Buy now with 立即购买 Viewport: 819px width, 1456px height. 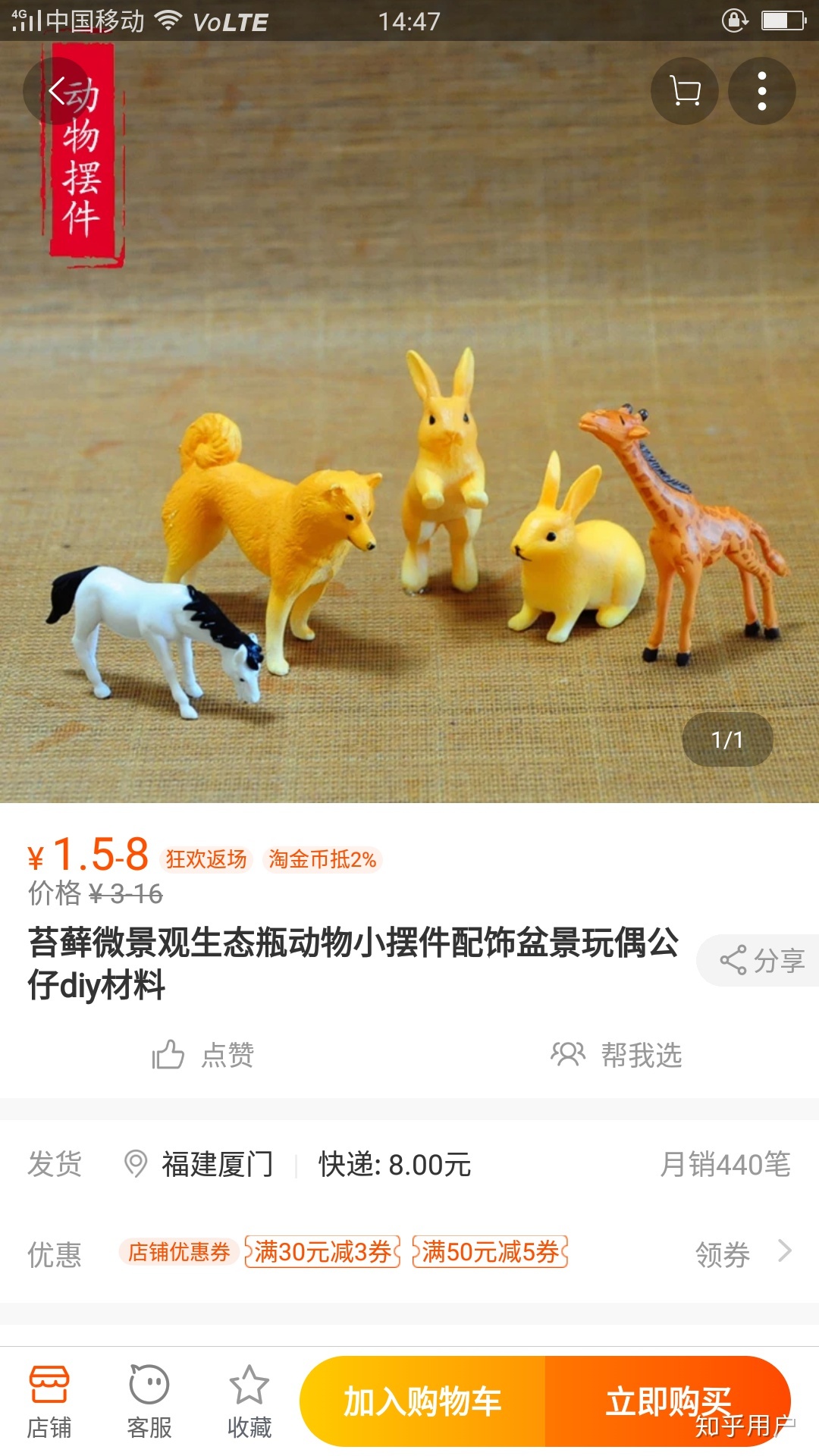[x=667, y=1401]
